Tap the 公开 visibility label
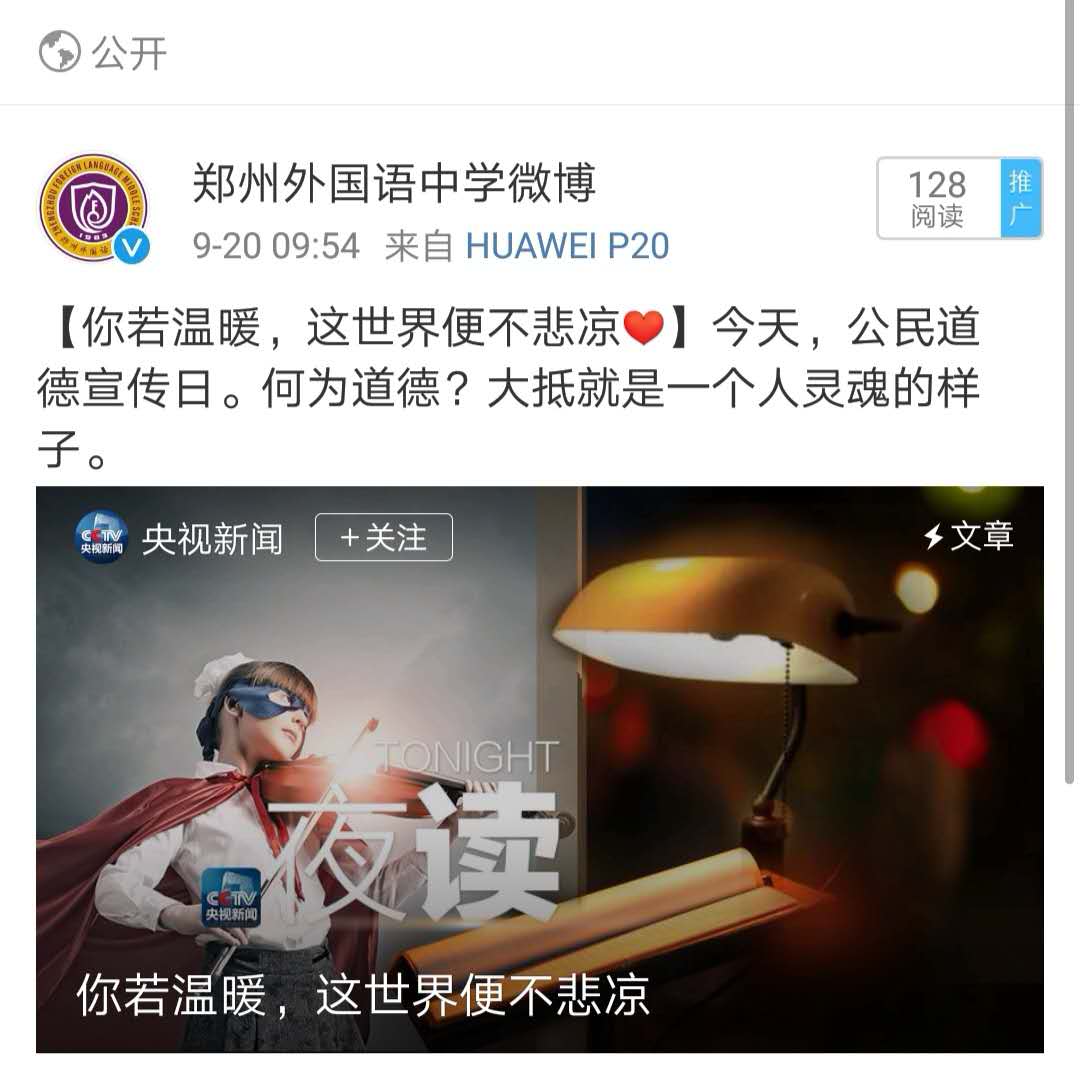This screenshot has height=1070, width=1080. click(104, 52)
